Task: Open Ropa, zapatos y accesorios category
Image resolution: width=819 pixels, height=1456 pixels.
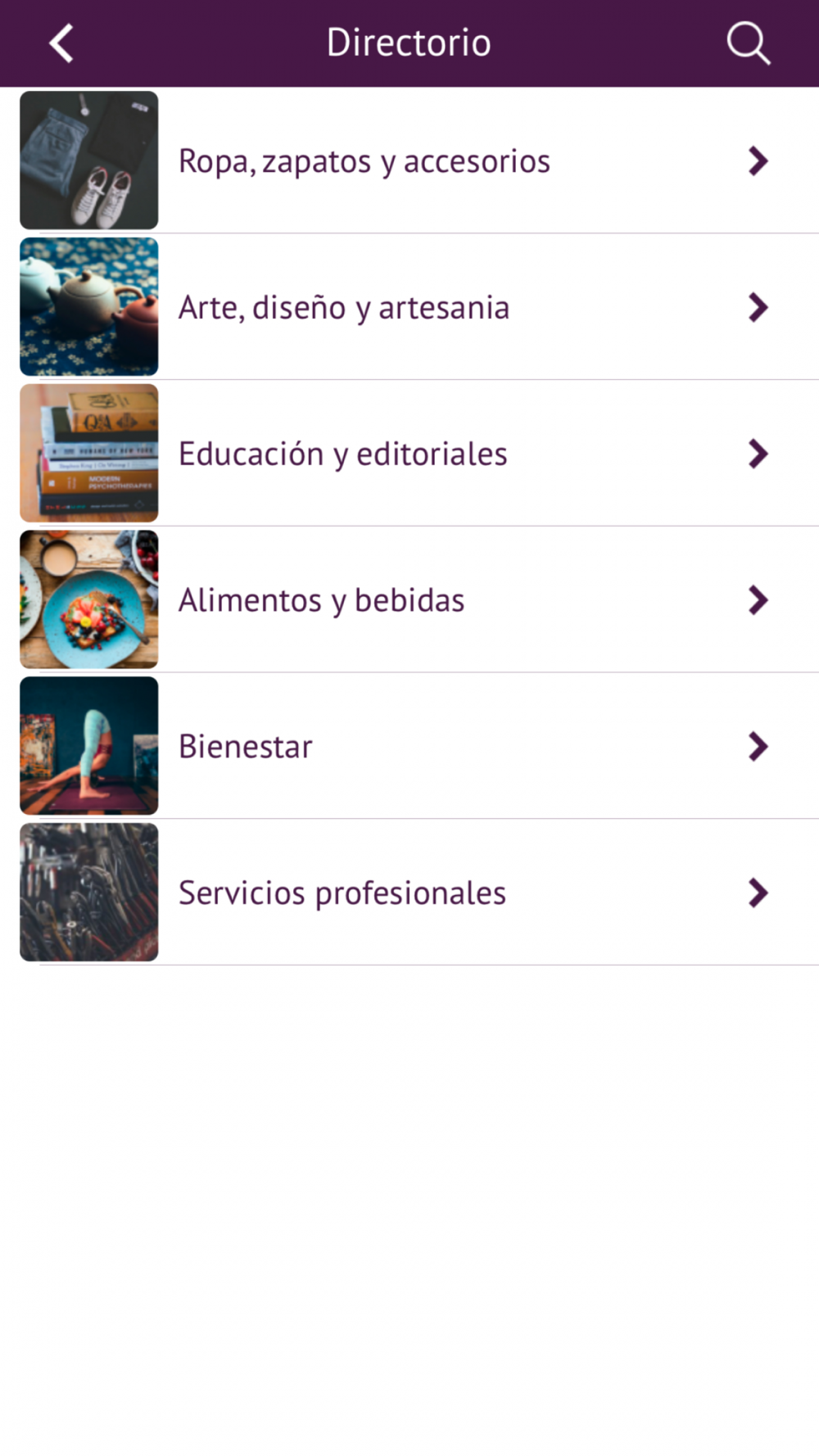Action: pos(364,161)
